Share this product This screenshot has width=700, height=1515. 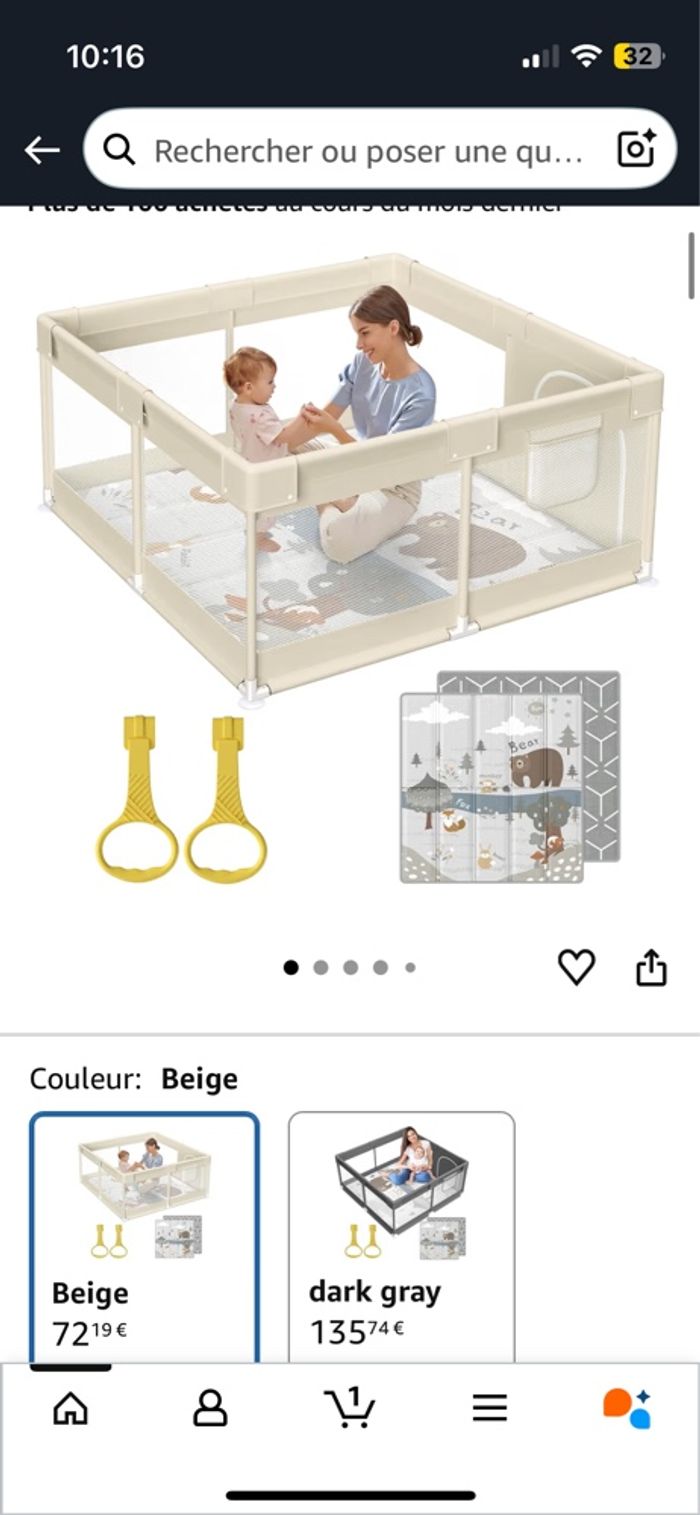coord(651,967)
